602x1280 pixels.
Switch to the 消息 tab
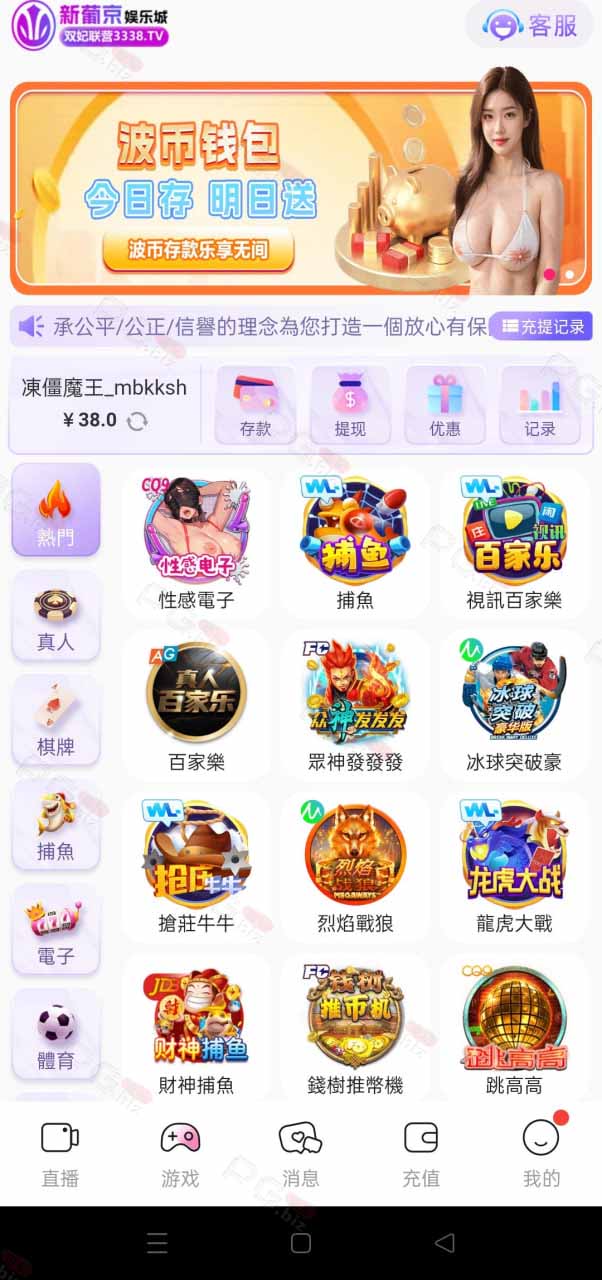coord(300,1154)
